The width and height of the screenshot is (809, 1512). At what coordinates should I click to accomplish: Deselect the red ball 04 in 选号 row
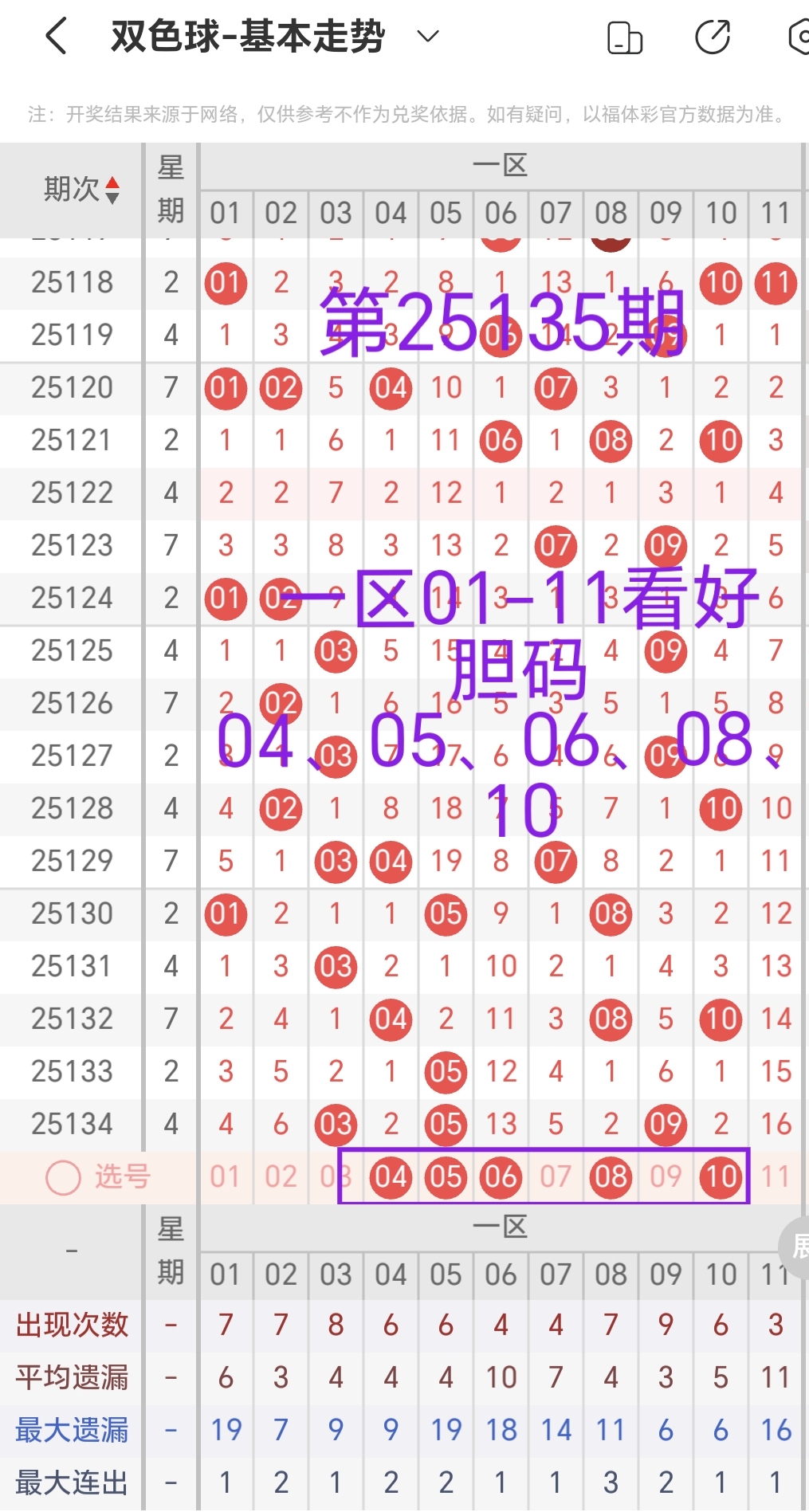[x=391, y=1177]
